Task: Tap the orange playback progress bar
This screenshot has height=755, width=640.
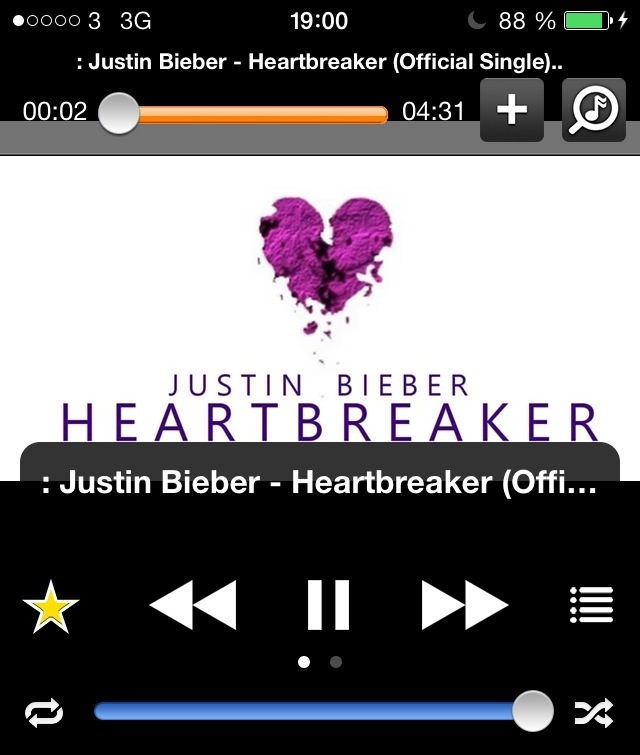Action: (260, 114)
